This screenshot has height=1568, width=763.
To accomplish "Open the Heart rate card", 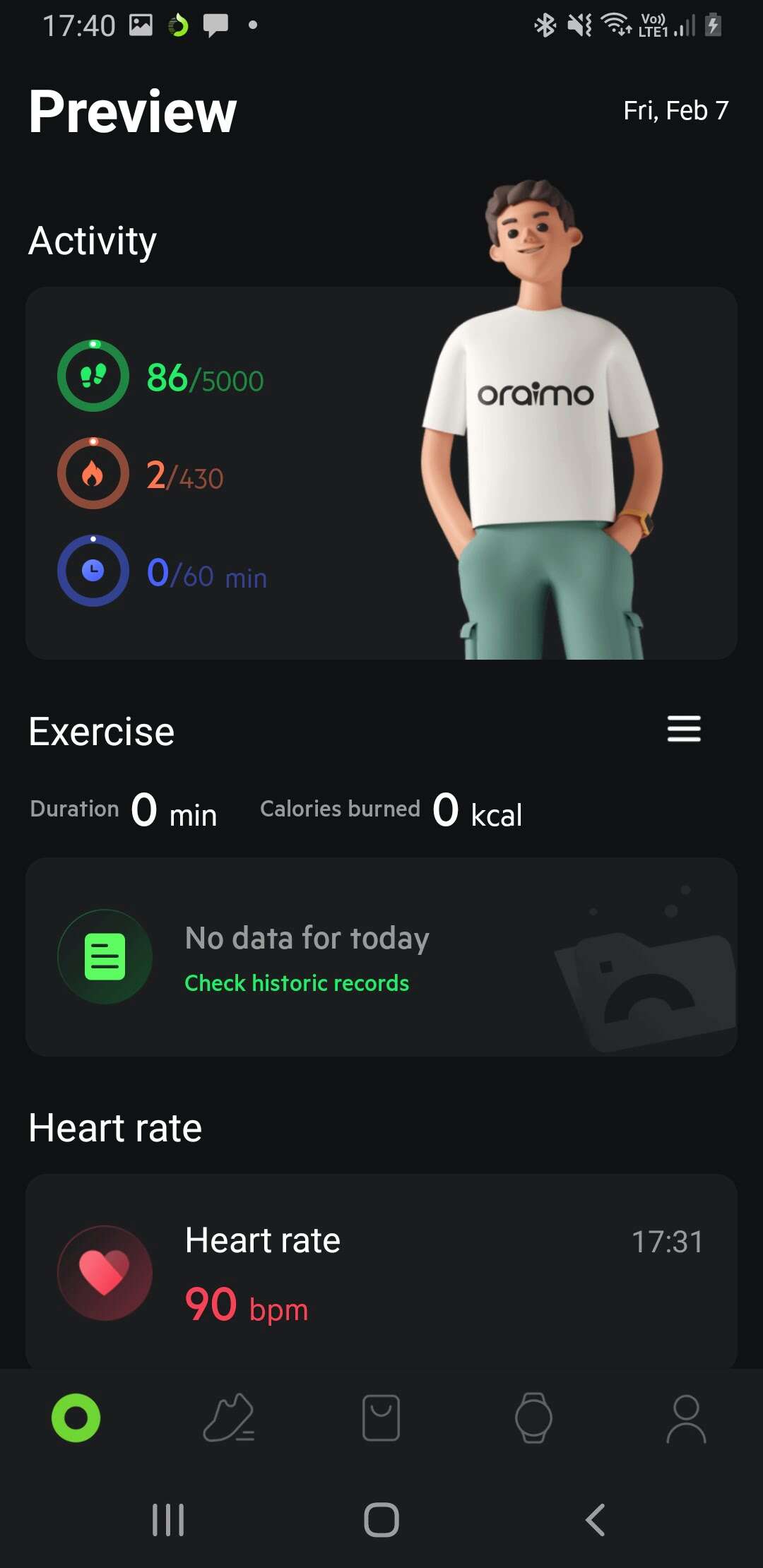I will (381, 1271).
